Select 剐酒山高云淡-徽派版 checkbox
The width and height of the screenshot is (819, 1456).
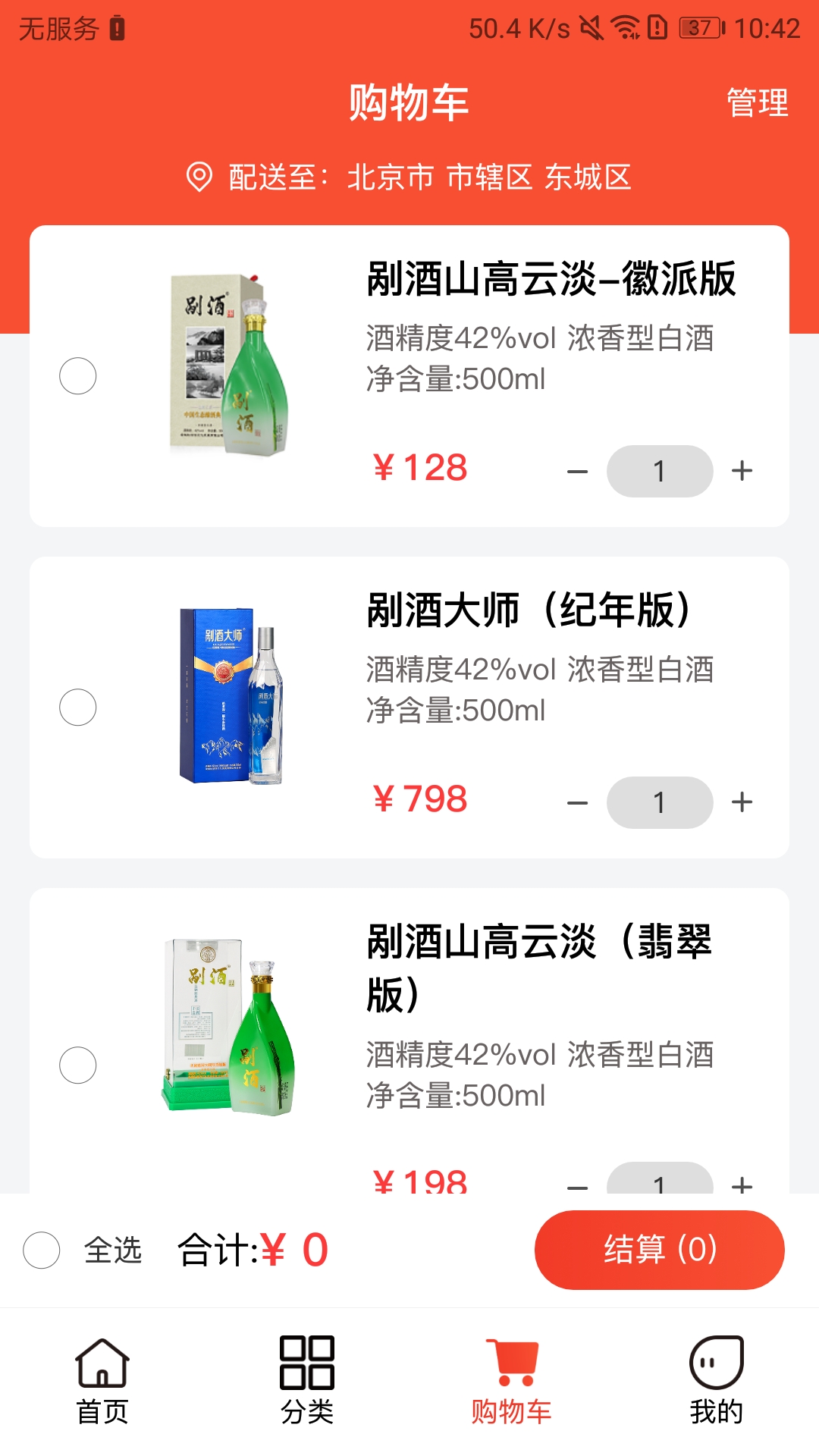tap(78, 376)
